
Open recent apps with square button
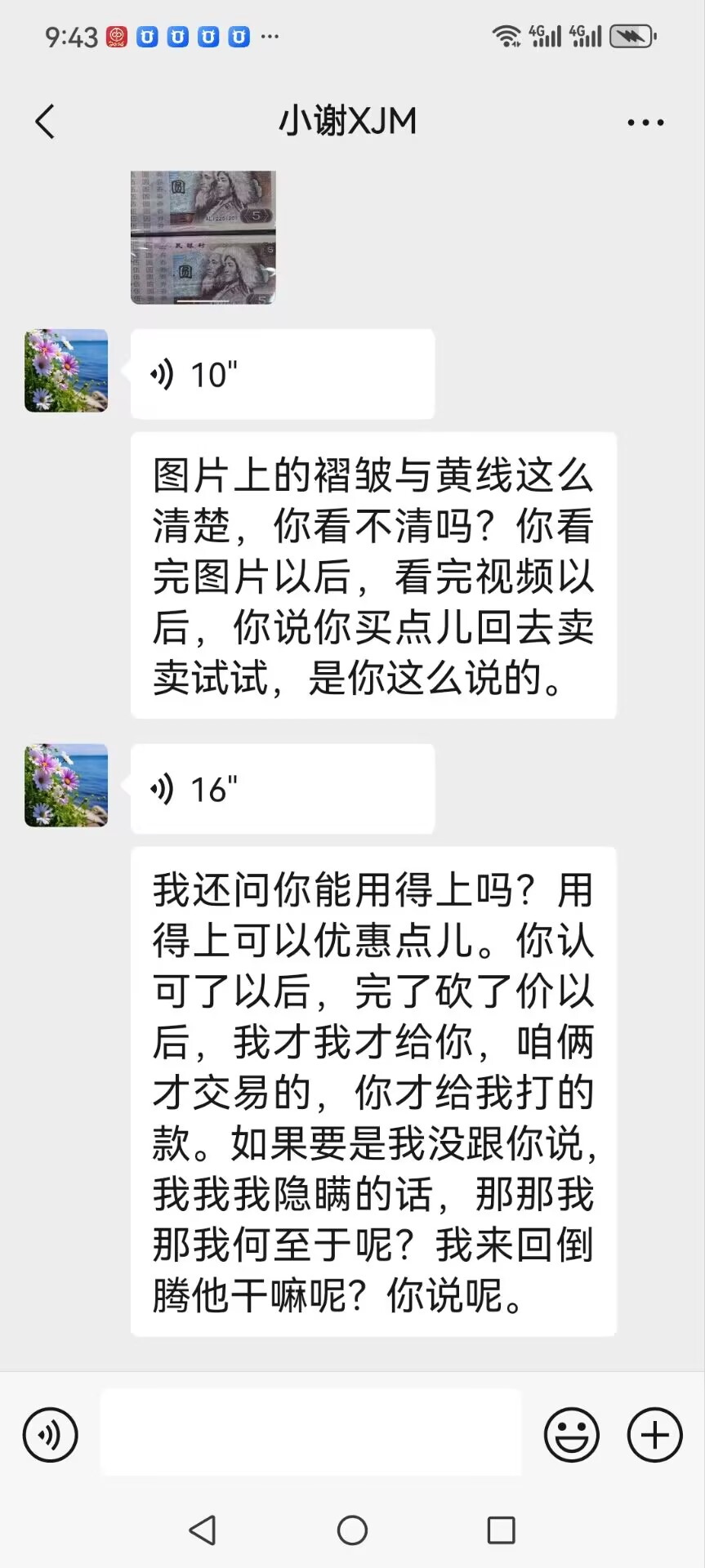point(502,1530)
